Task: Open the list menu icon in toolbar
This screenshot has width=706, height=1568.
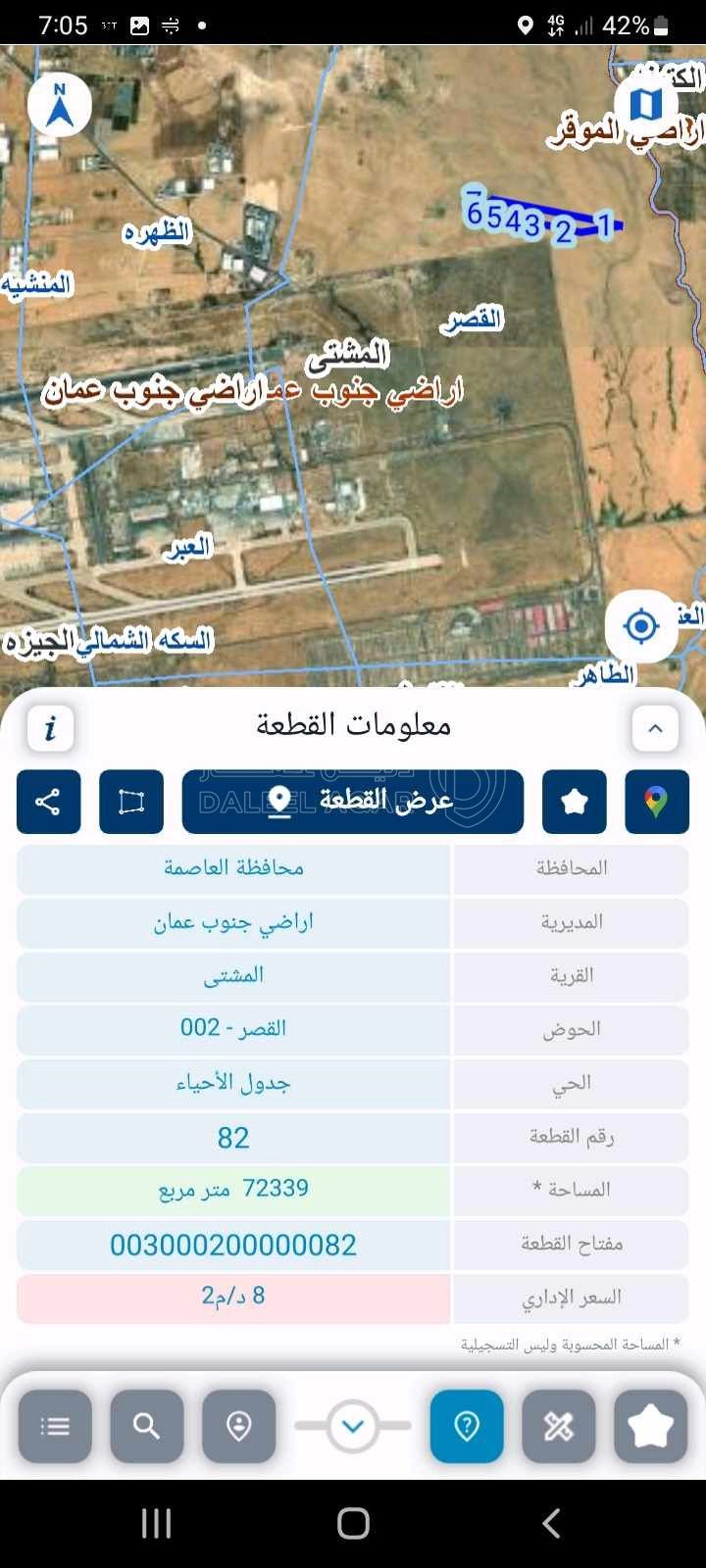Action: click(55, 1426)
